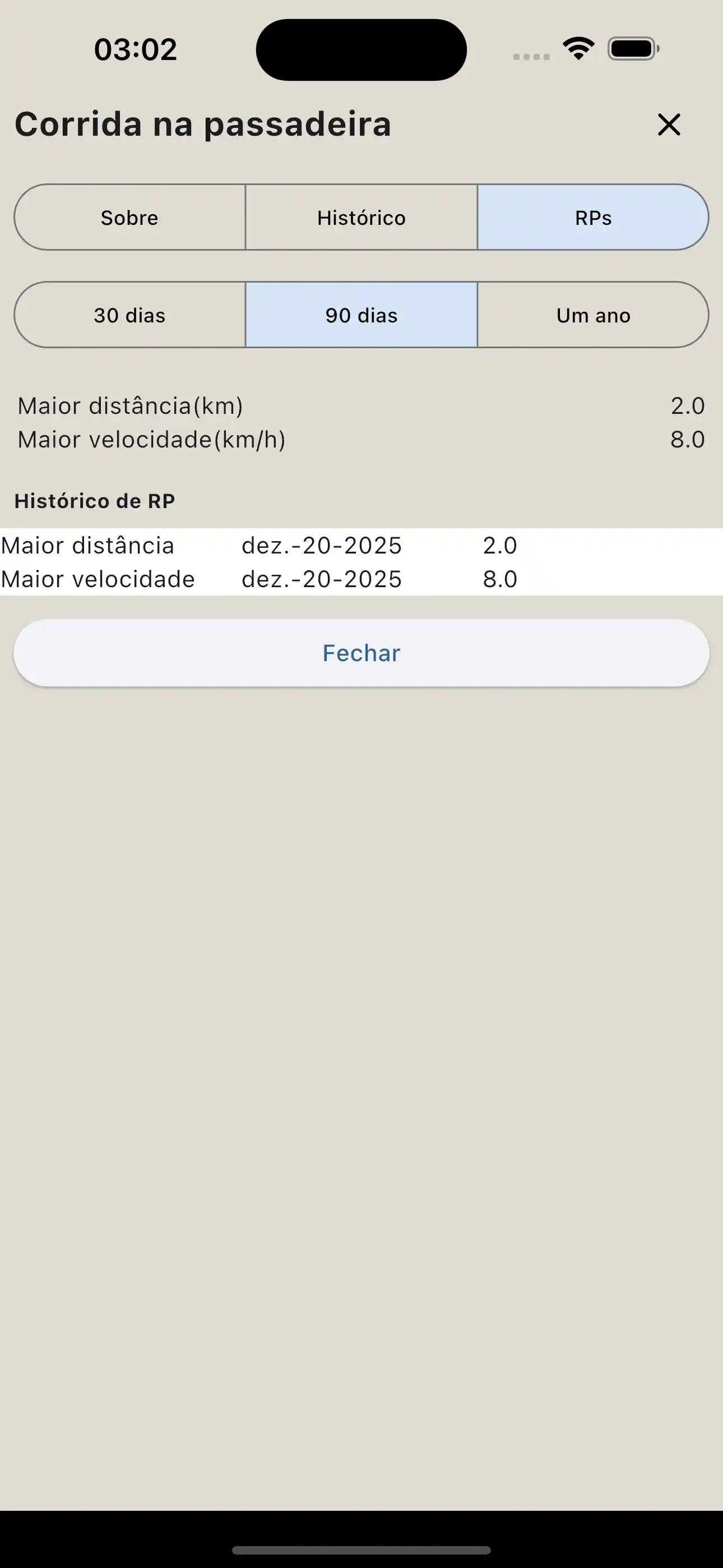Tap the Histórico de RP section header

[95, 500]
